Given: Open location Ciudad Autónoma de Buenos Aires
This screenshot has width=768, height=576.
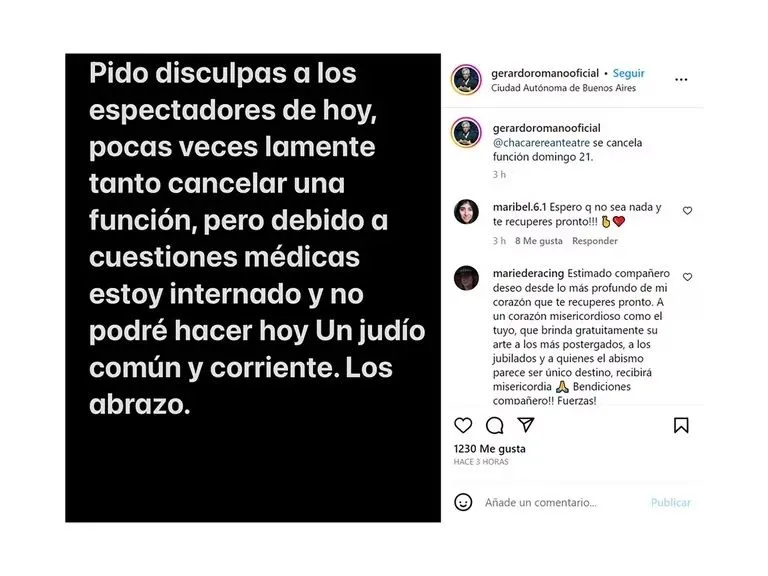Looking at the screenshot, I should pyautogui.click(x=563, y=88).
